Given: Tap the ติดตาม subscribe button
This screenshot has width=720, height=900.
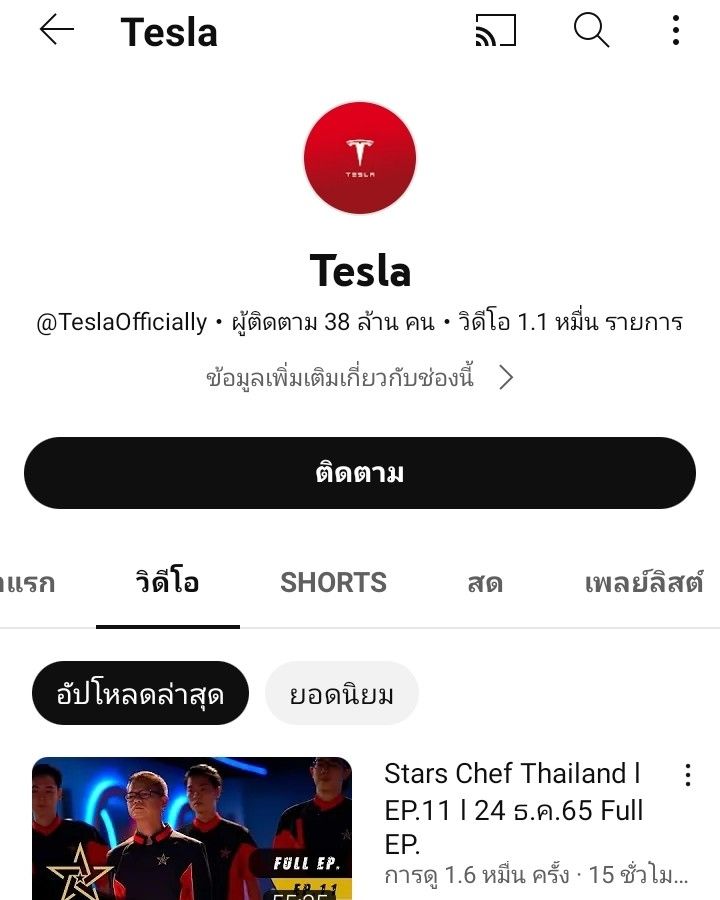Looking at the screenshot, I should coord(360,472).
